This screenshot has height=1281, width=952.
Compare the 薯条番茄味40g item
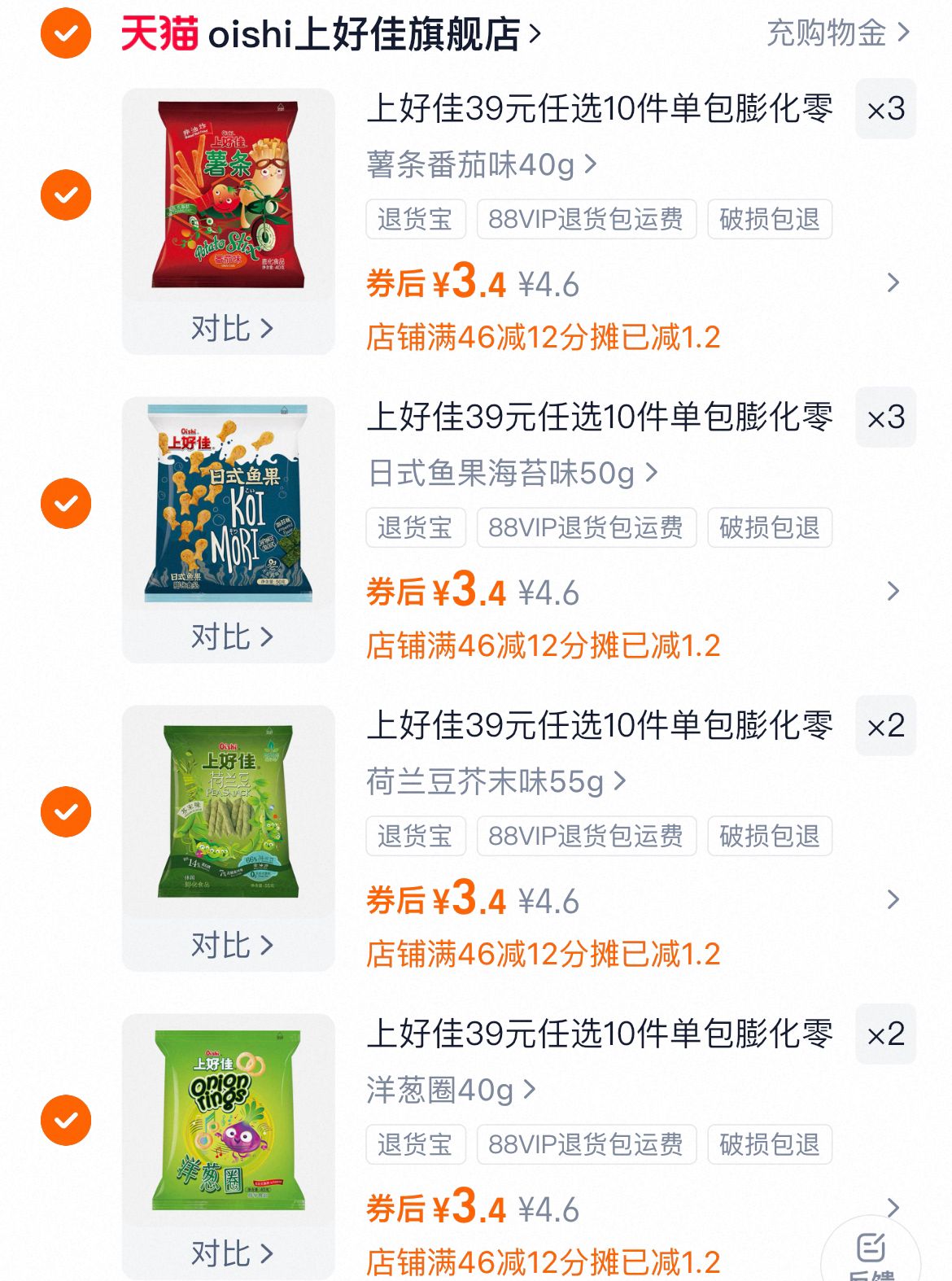[231, 329]
